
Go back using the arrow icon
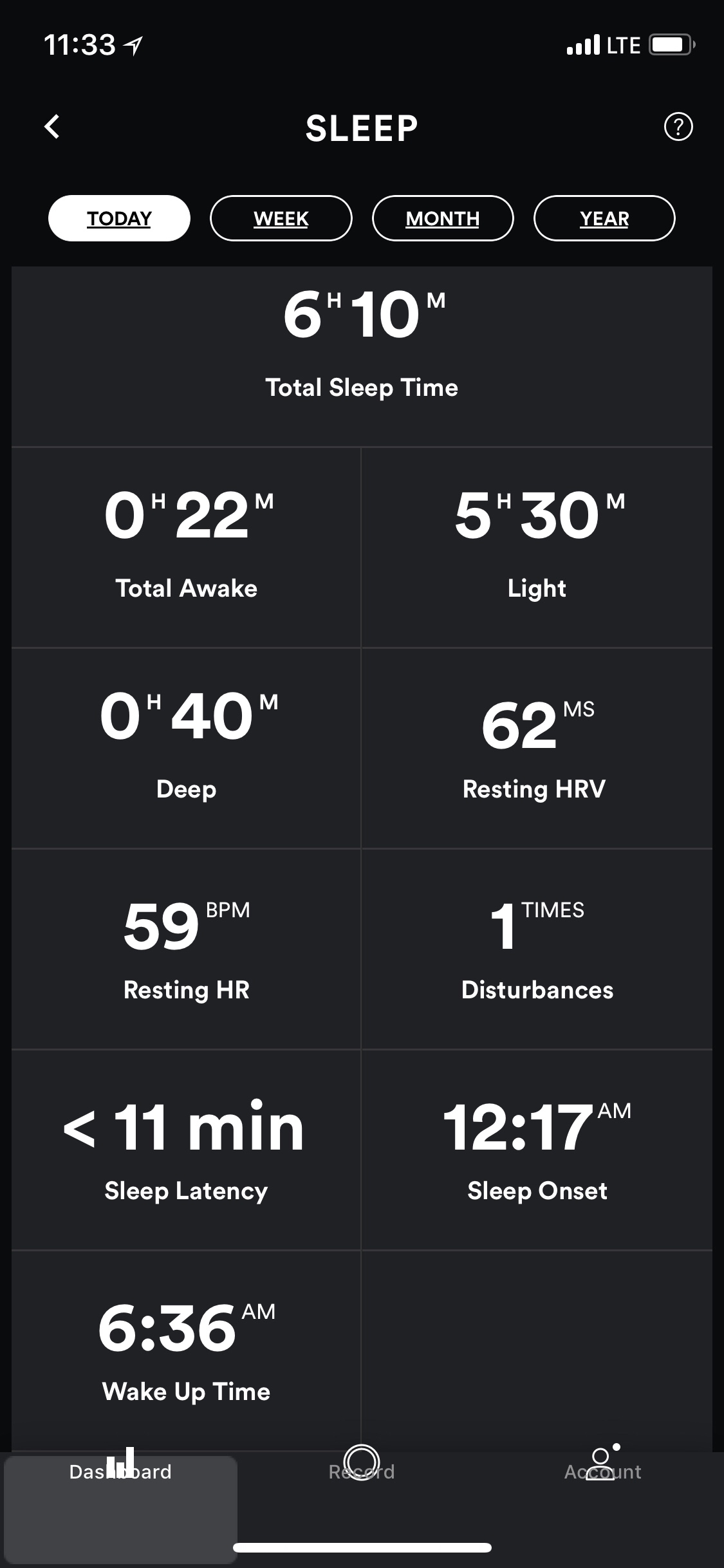pos(52,127)
